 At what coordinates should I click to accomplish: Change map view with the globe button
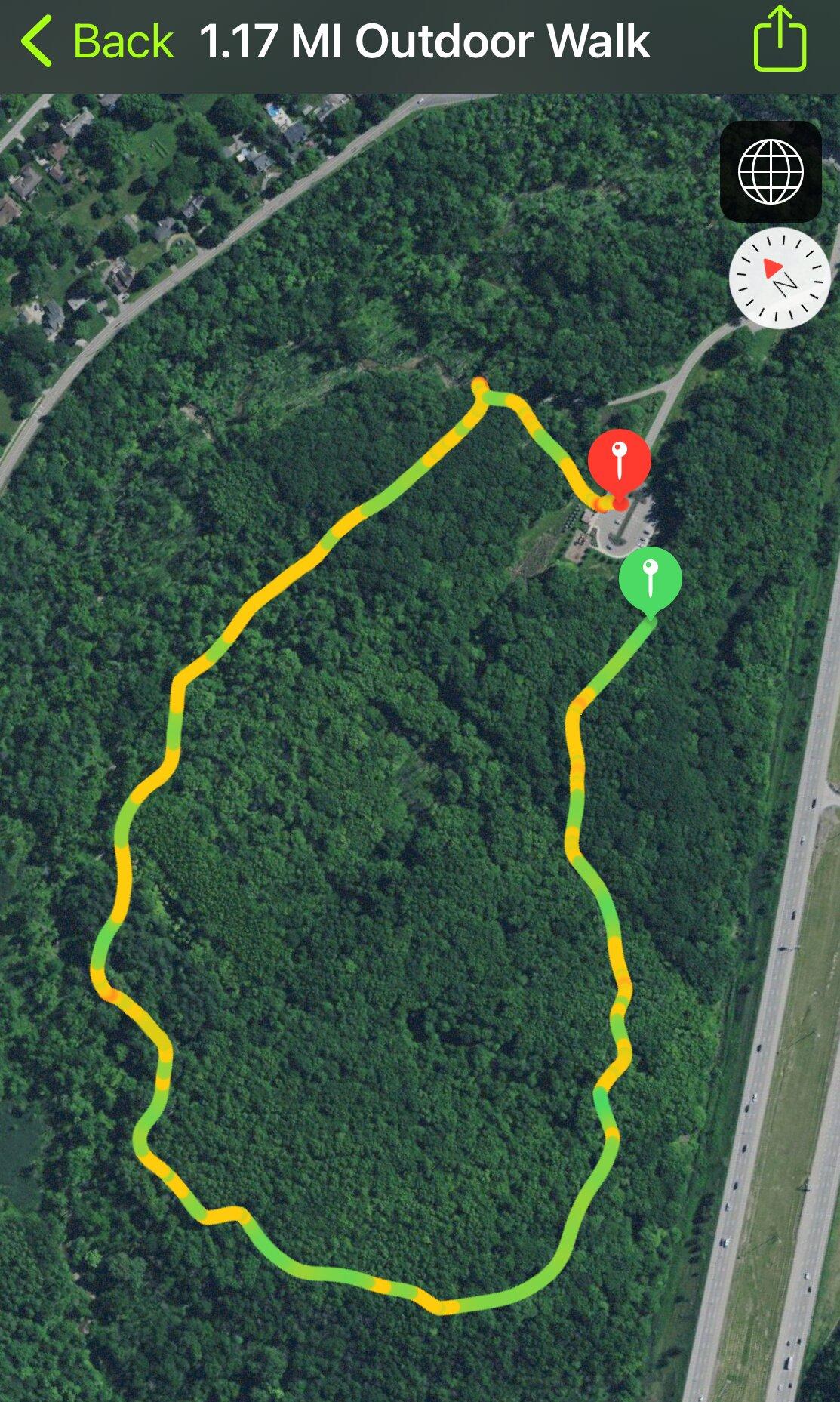(x=771, y=171)
